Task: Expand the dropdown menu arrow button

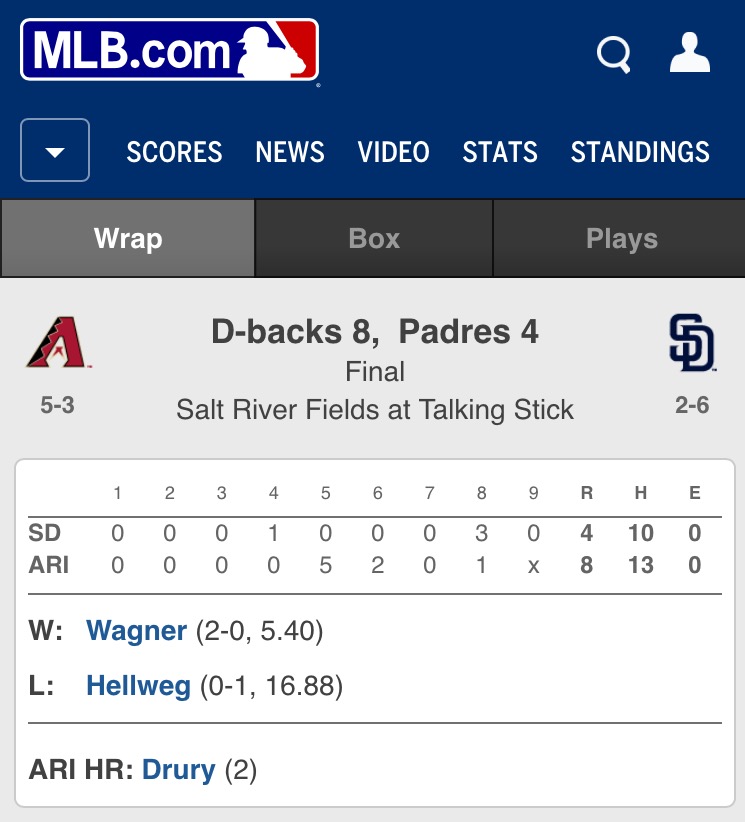Action: [55, 151]
